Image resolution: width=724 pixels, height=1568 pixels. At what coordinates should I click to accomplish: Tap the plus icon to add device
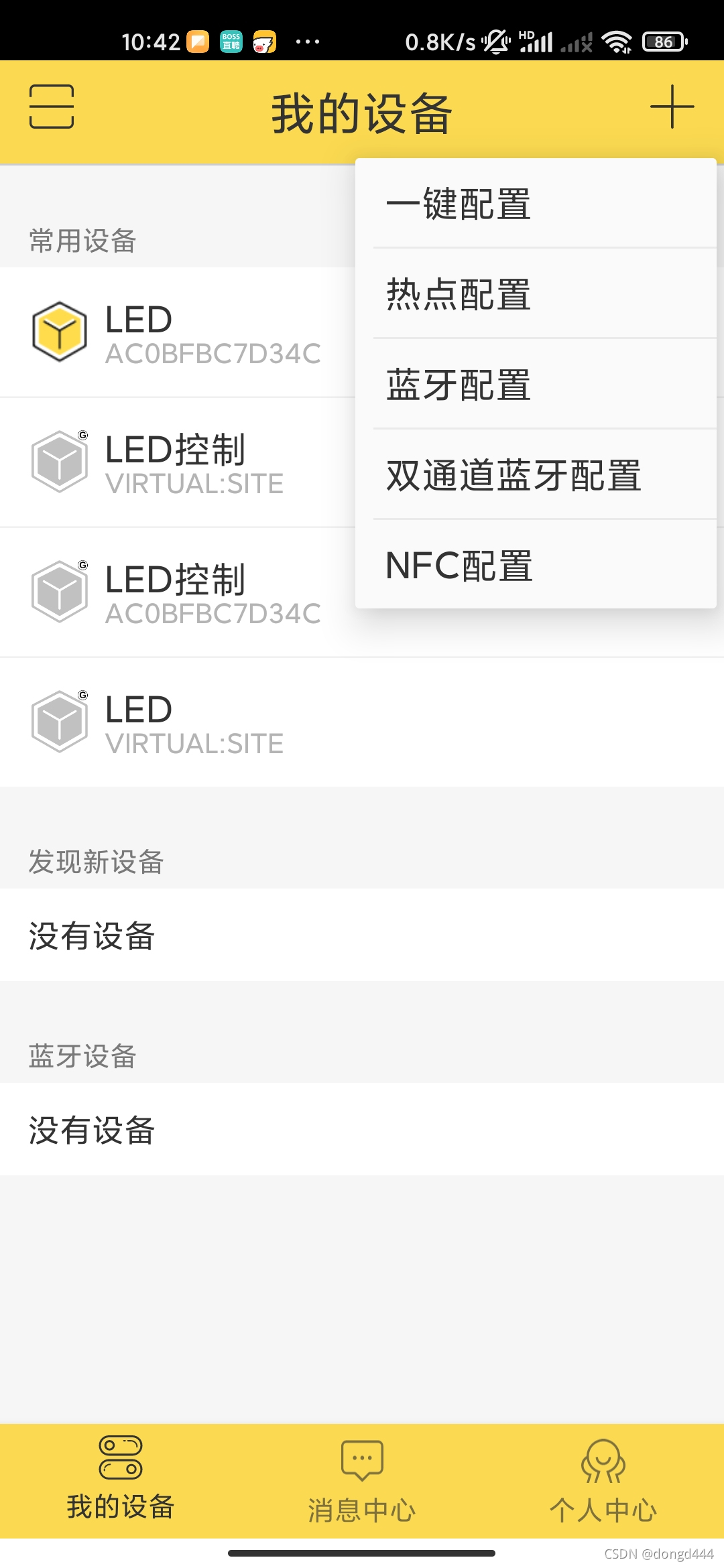tap(672, 107)
